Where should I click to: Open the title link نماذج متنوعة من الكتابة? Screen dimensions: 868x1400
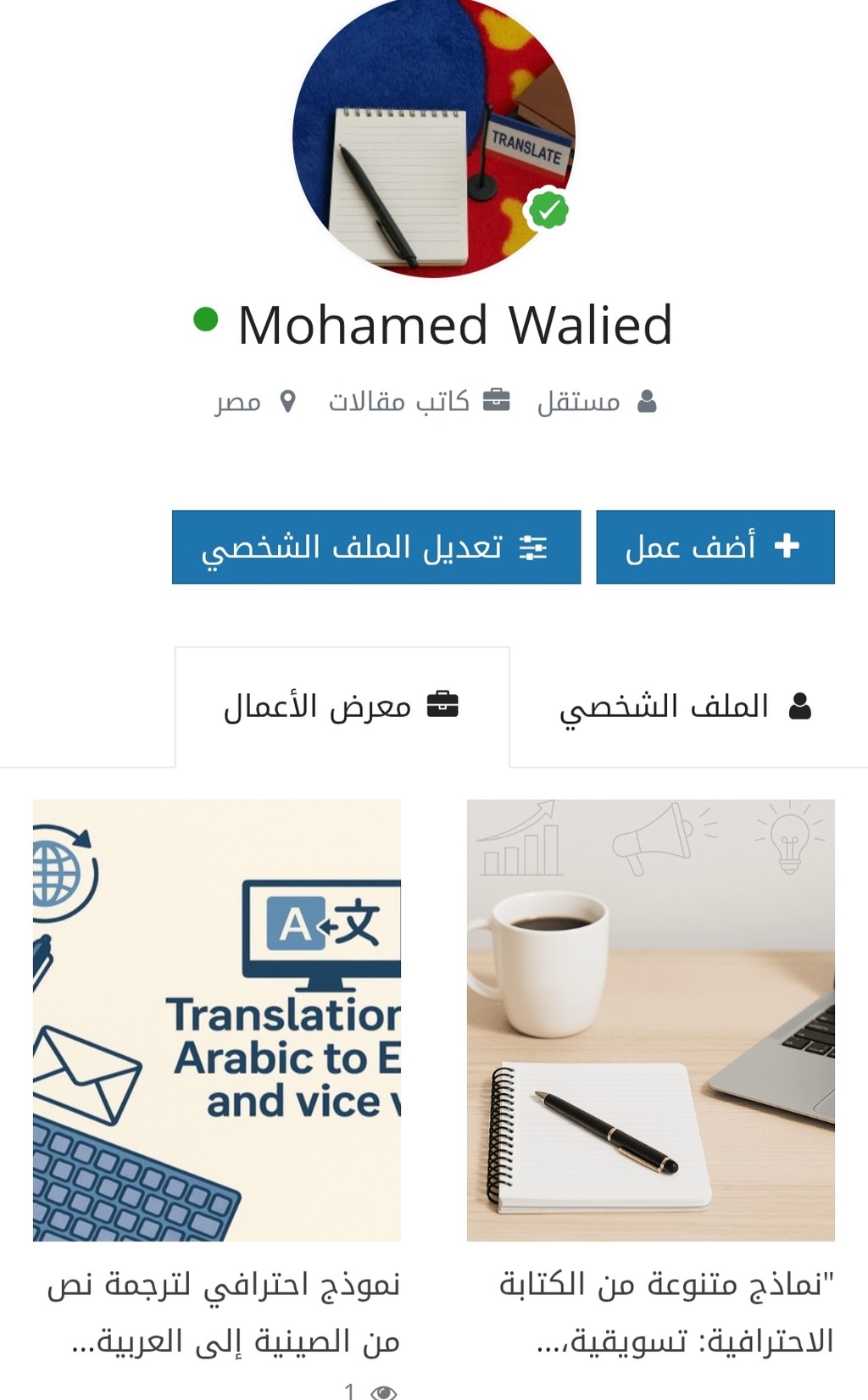coord(666,1313)
